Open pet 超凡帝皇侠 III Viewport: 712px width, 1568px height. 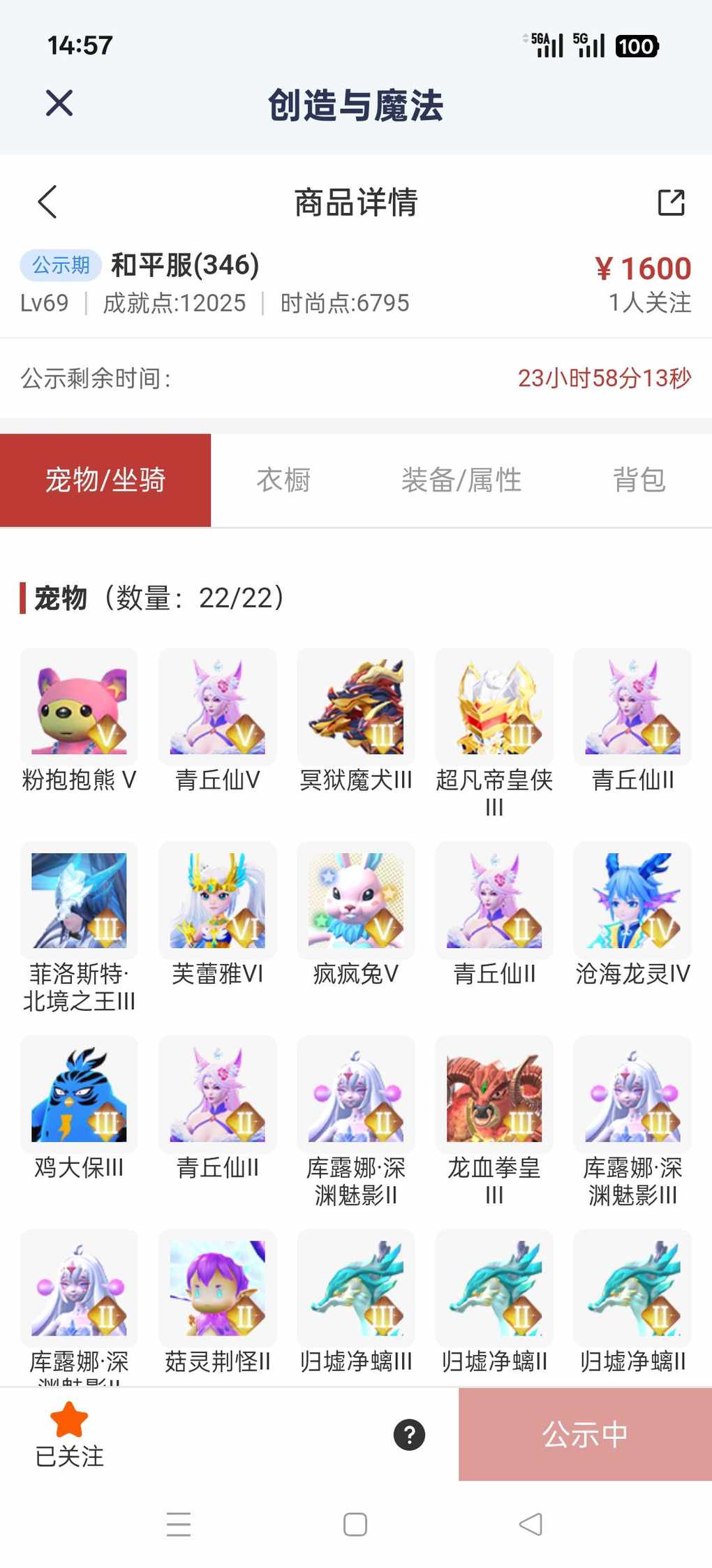tap(494, 707)
